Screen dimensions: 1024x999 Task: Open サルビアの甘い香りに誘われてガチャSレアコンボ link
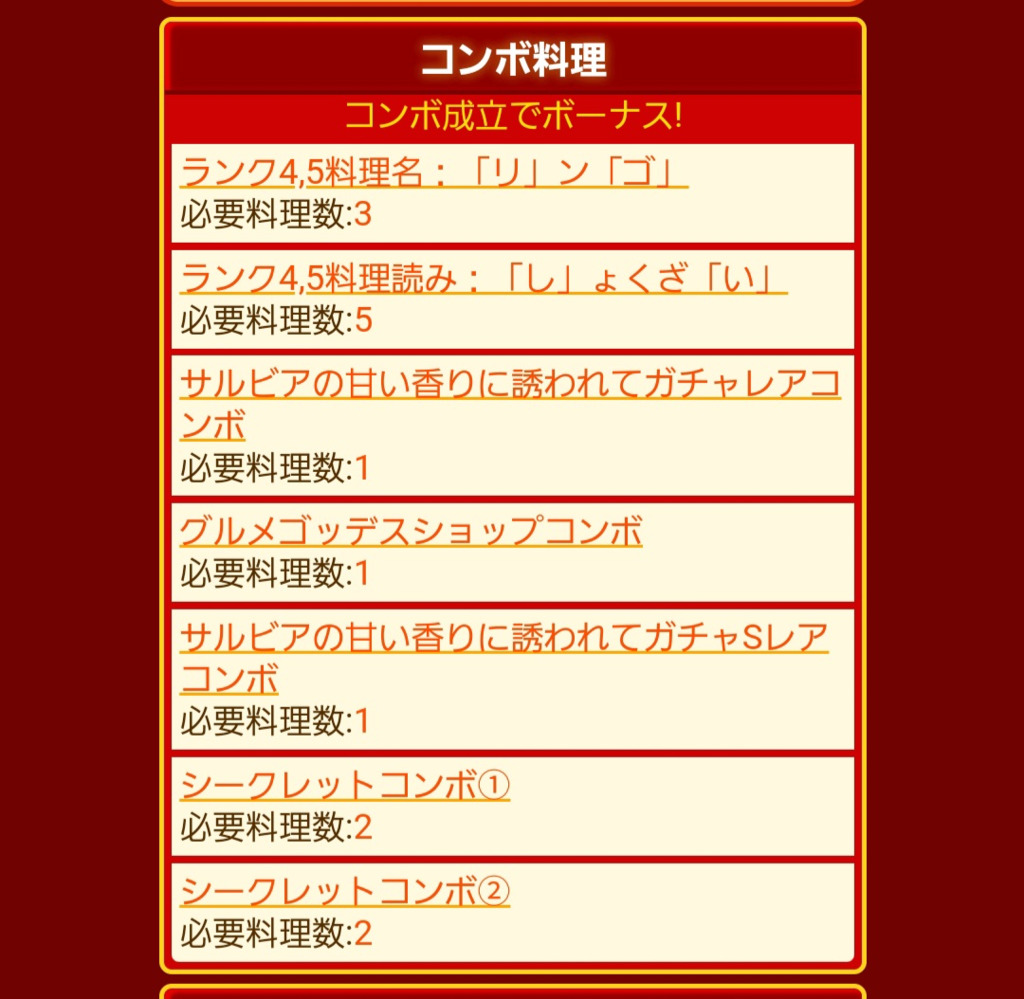tap(504, 637)
